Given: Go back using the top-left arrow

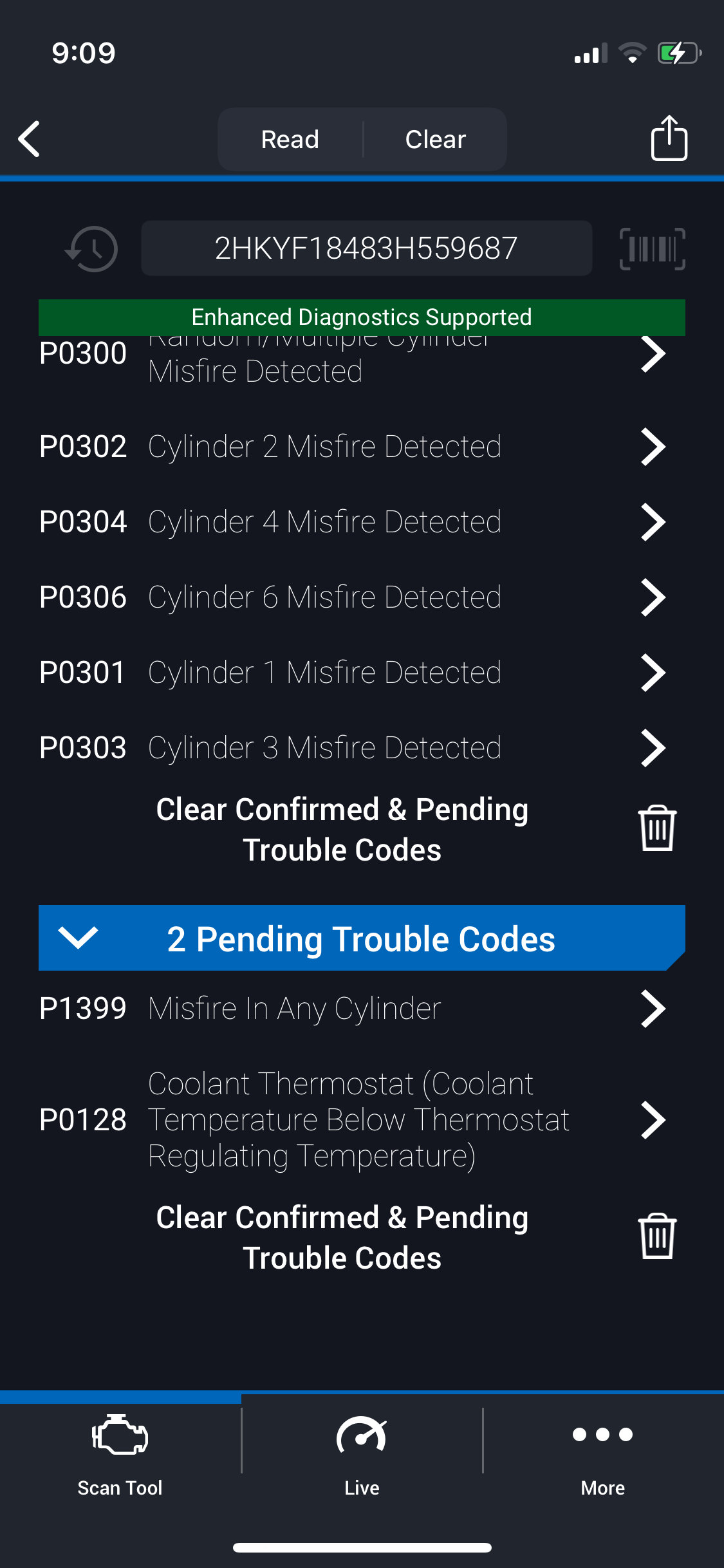Looking at the screenshot, I should 30,139.
